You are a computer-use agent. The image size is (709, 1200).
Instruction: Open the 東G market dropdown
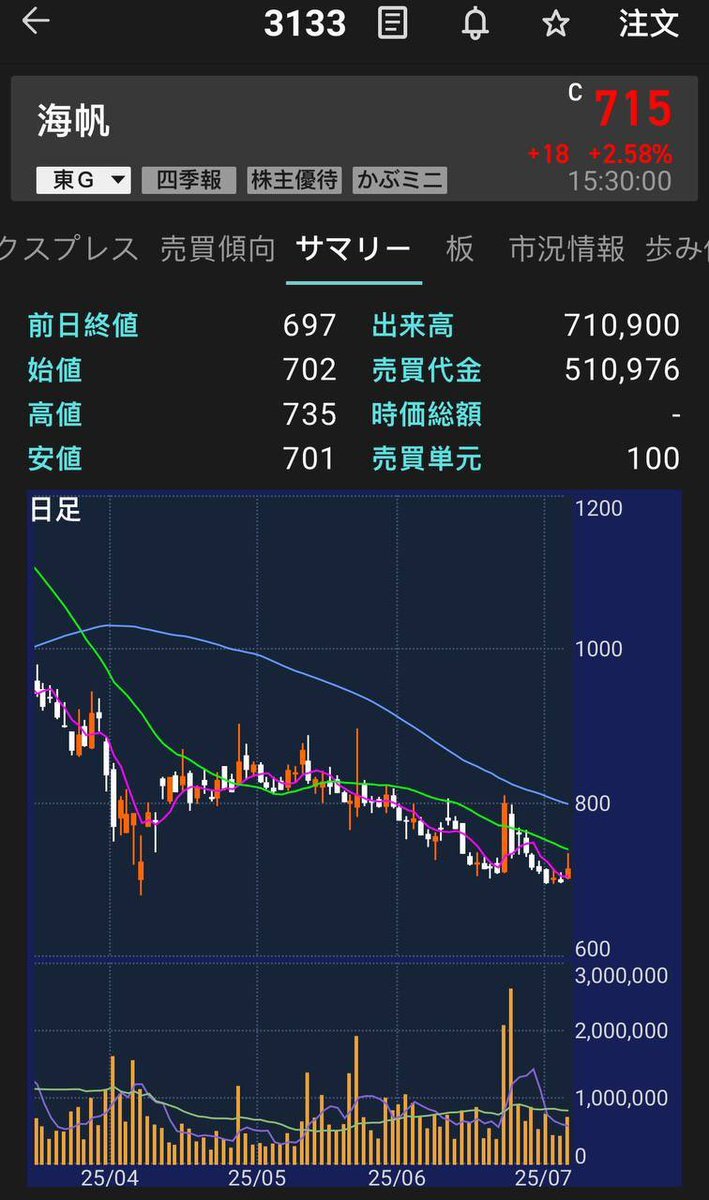[x=84, y=180]
